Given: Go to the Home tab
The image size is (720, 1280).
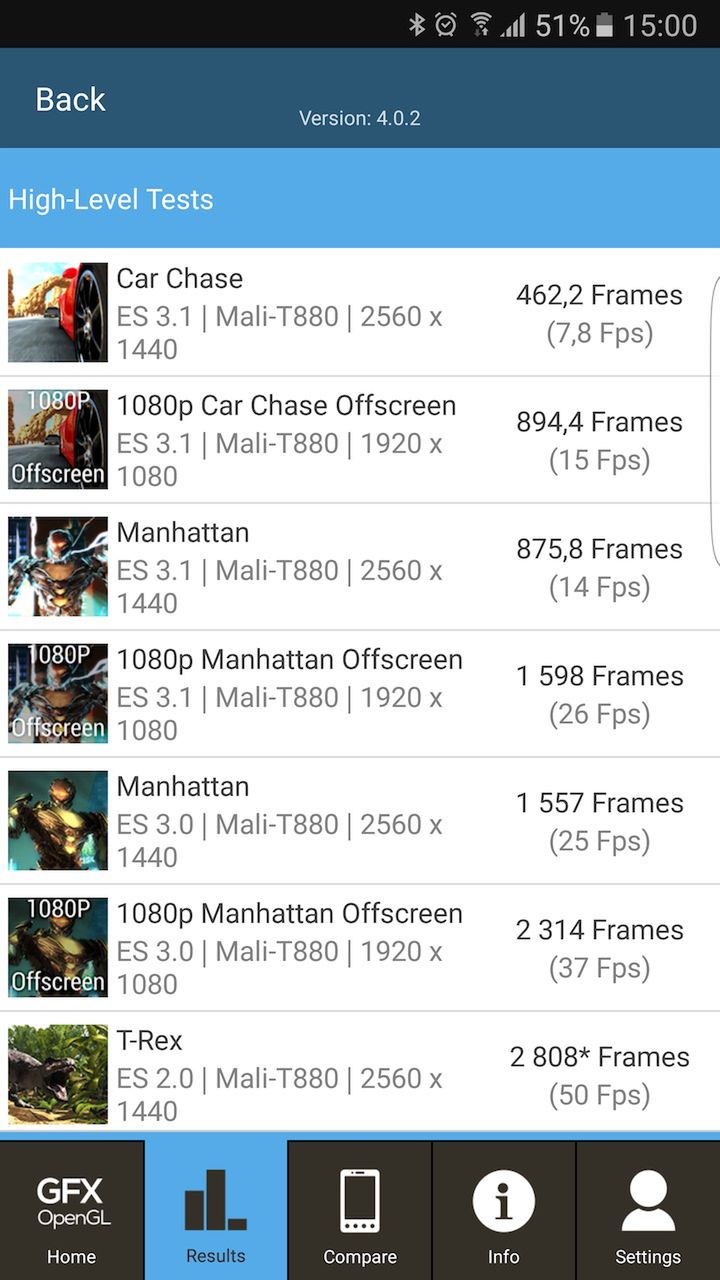Looking at the screenshot, I should click(72, 1211).
